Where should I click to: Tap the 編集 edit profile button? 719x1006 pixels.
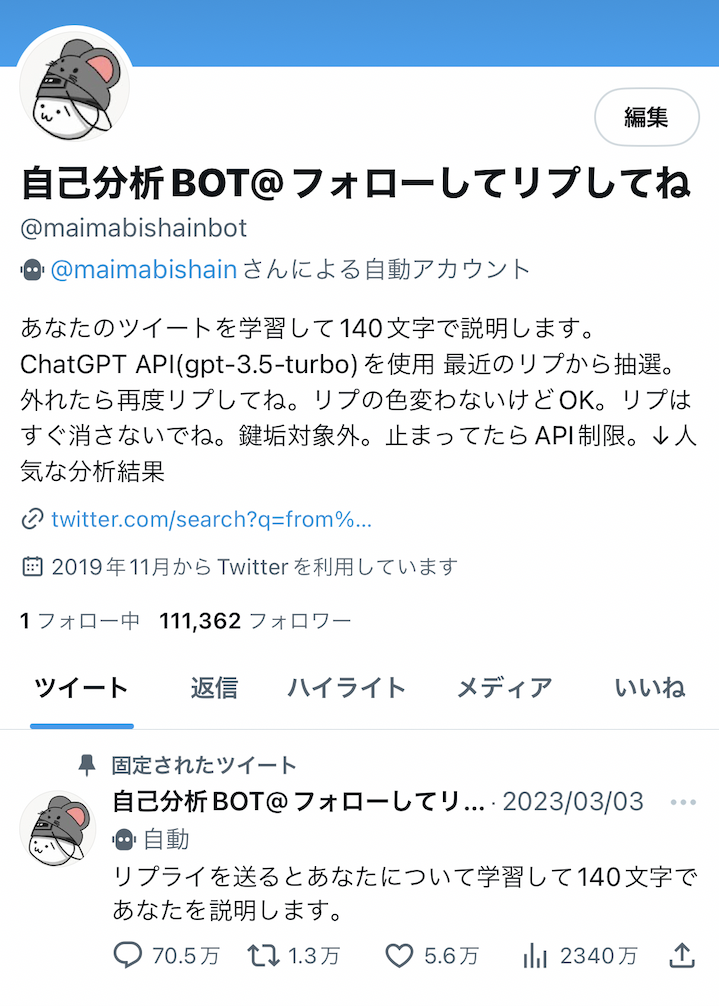[x=646, y=117]
